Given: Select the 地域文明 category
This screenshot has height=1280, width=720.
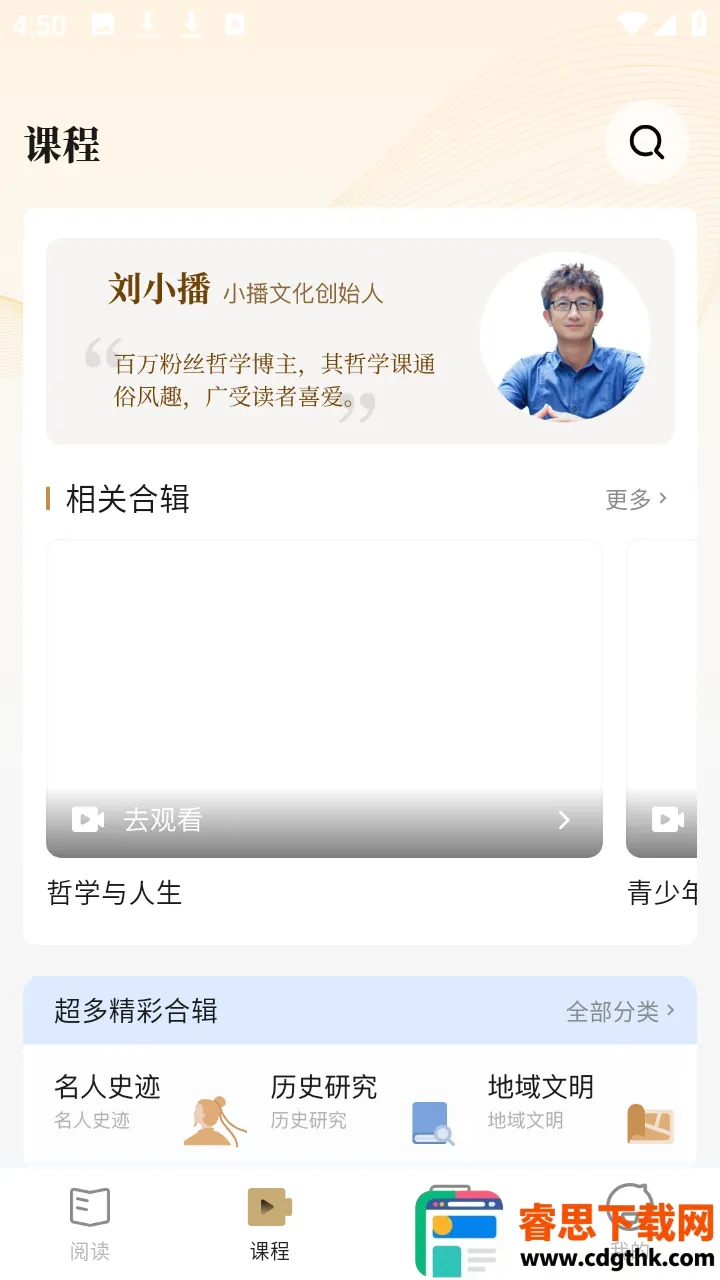Looking at the screenshot, I should 576,1103.
